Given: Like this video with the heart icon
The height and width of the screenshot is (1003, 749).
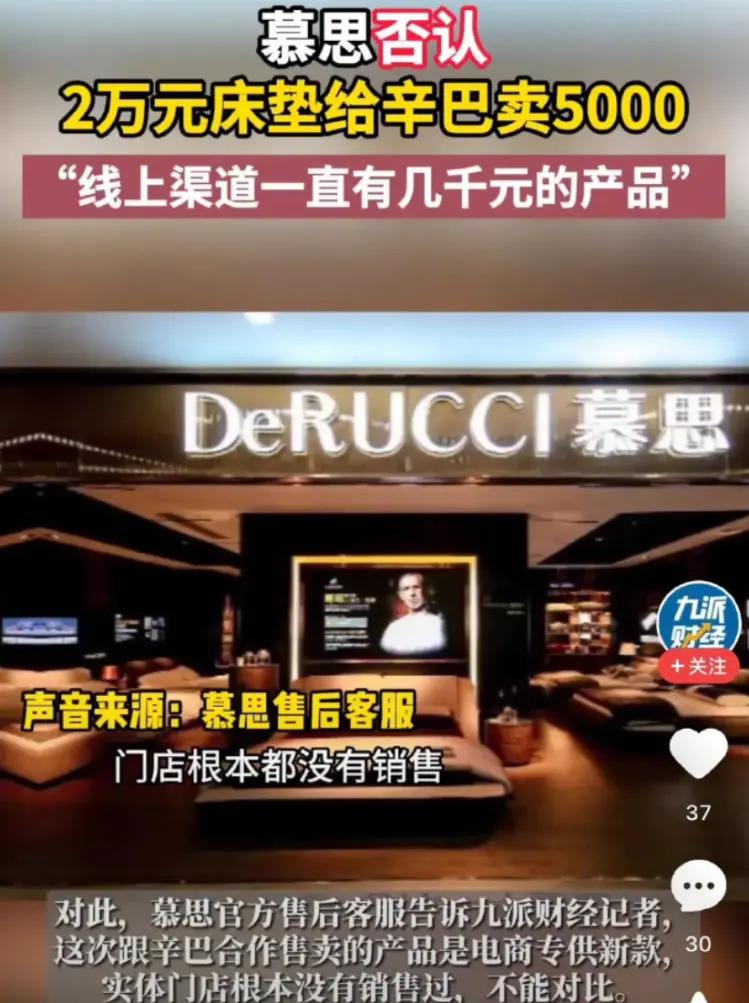Looking at the screenshot, I should coord(697,755).
